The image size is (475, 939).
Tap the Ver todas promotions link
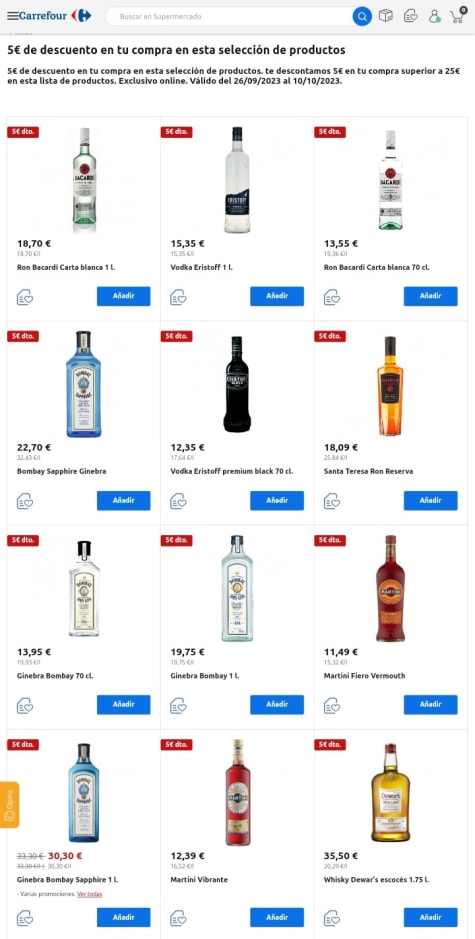pyautogui.click(x=90, y=894)
